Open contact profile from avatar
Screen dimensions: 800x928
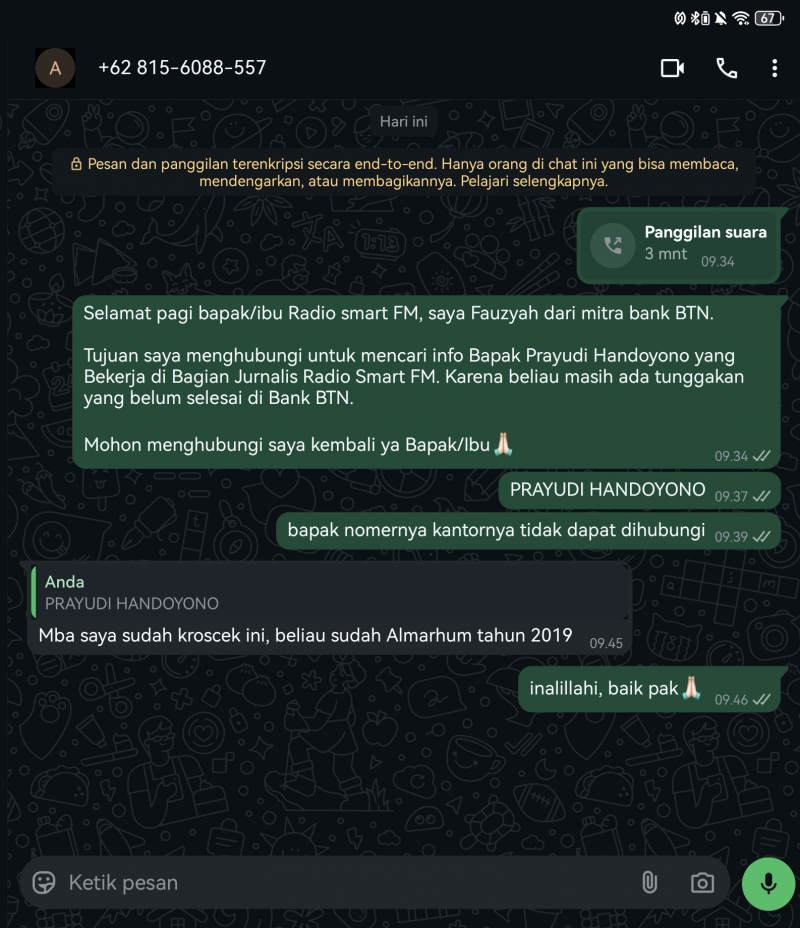55,68
